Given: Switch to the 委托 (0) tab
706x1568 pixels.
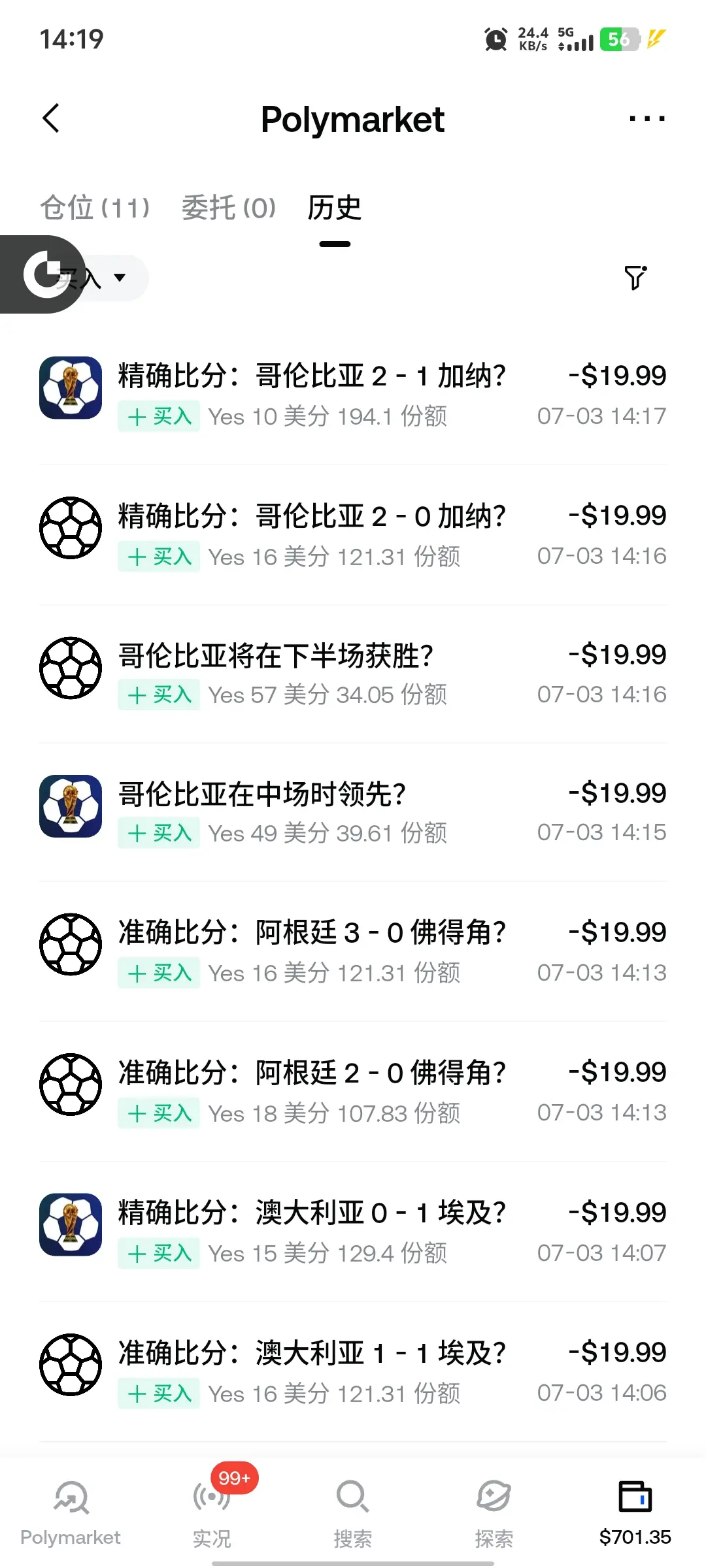Looking at the screenshot, I should pyautogui.click(x=229, y=208).
